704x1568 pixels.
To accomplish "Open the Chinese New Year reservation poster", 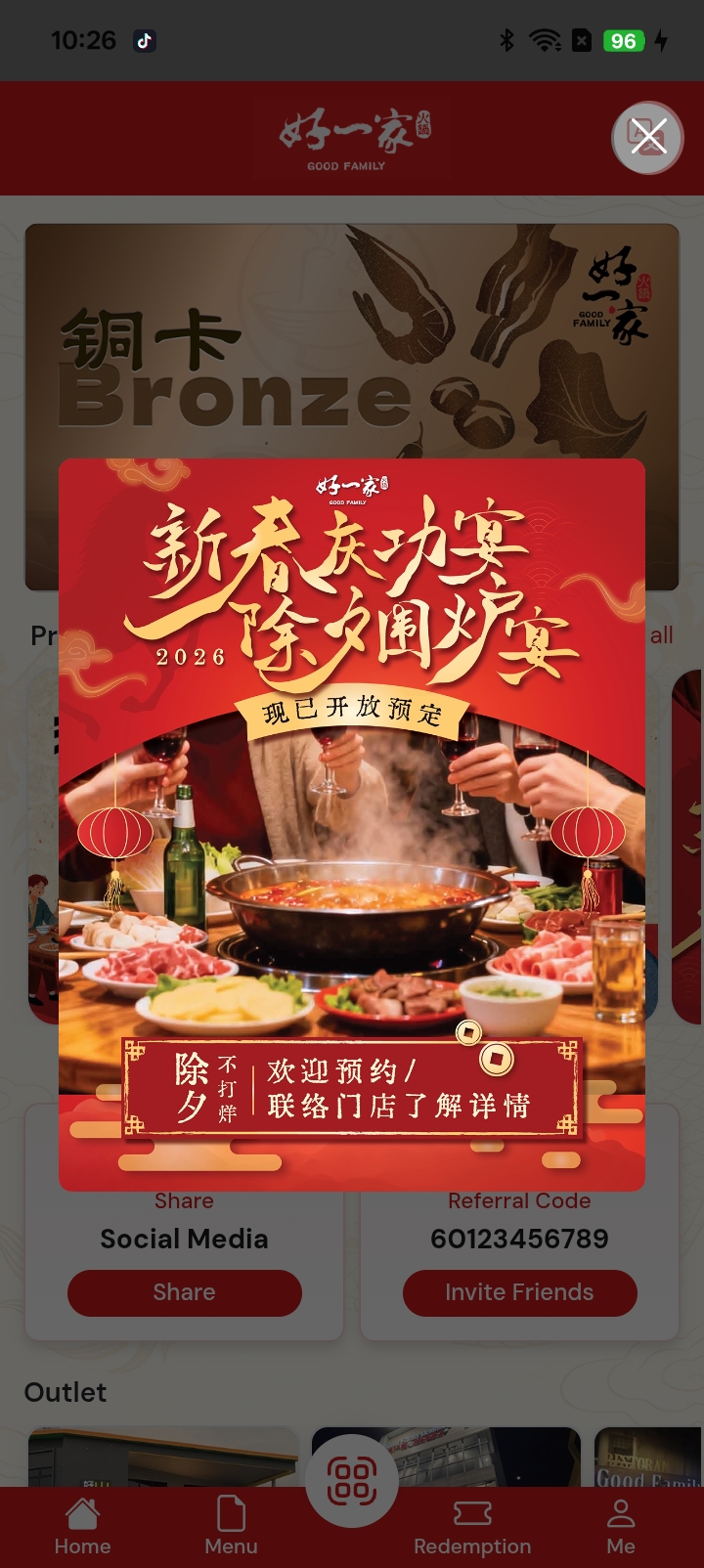I will point(352,824).
